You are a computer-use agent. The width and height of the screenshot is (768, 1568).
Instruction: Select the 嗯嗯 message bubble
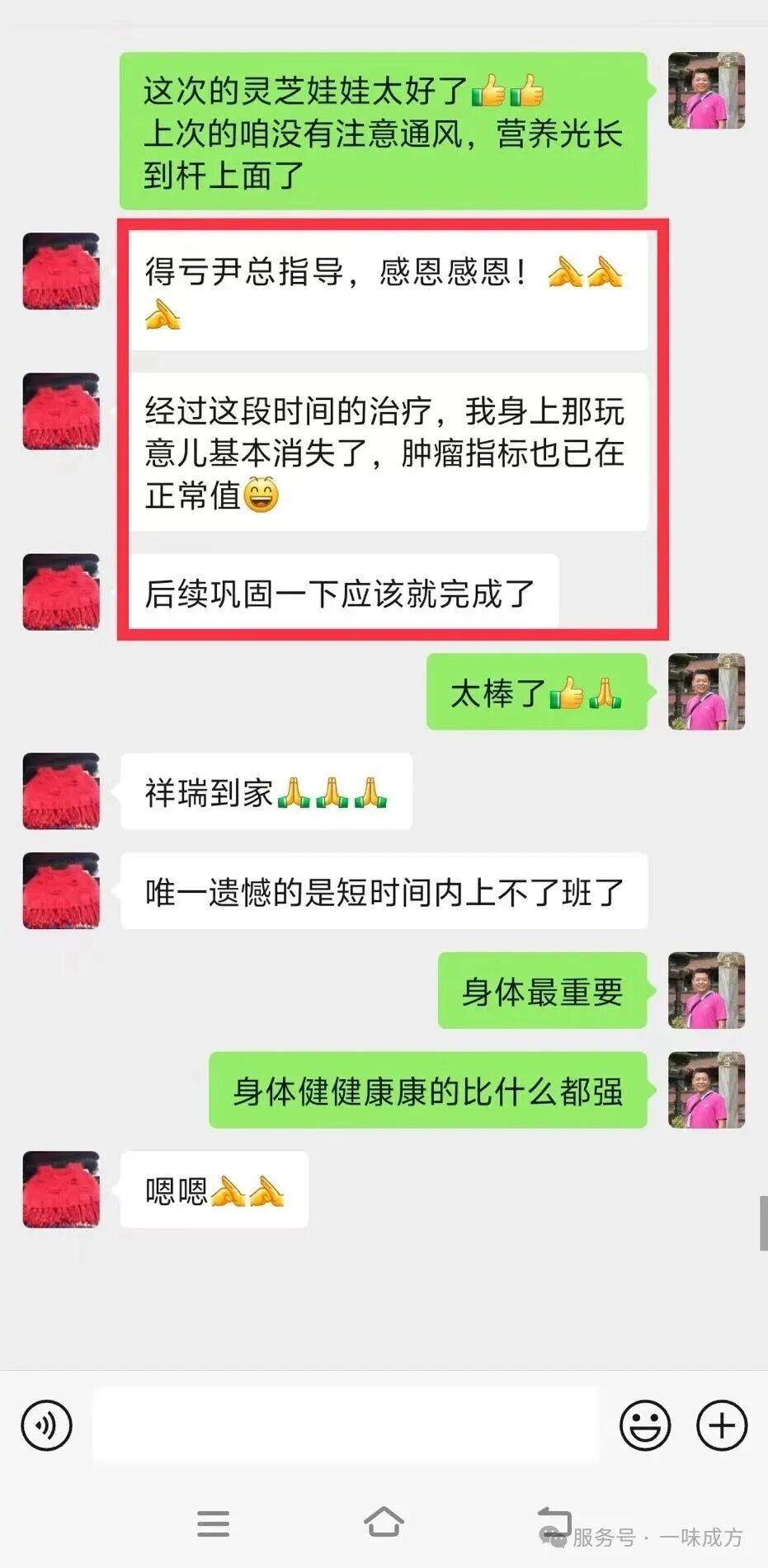click(213, 1190)
